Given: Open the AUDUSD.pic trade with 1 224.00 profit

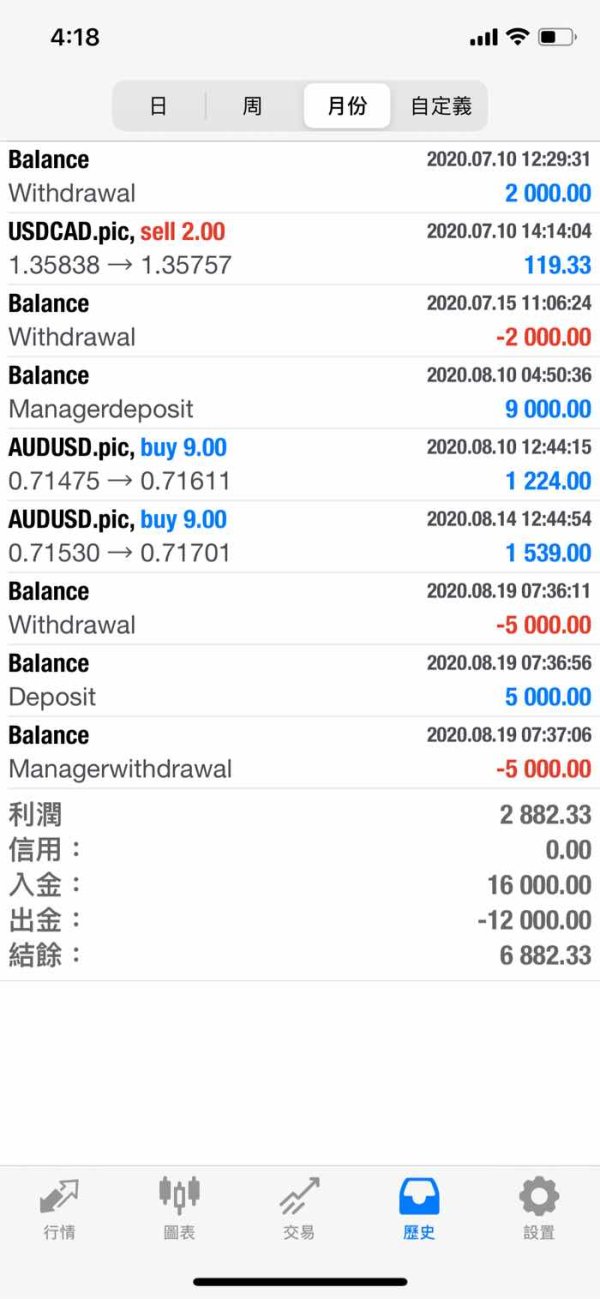Looking at the screenshot, I should (300, 465).
